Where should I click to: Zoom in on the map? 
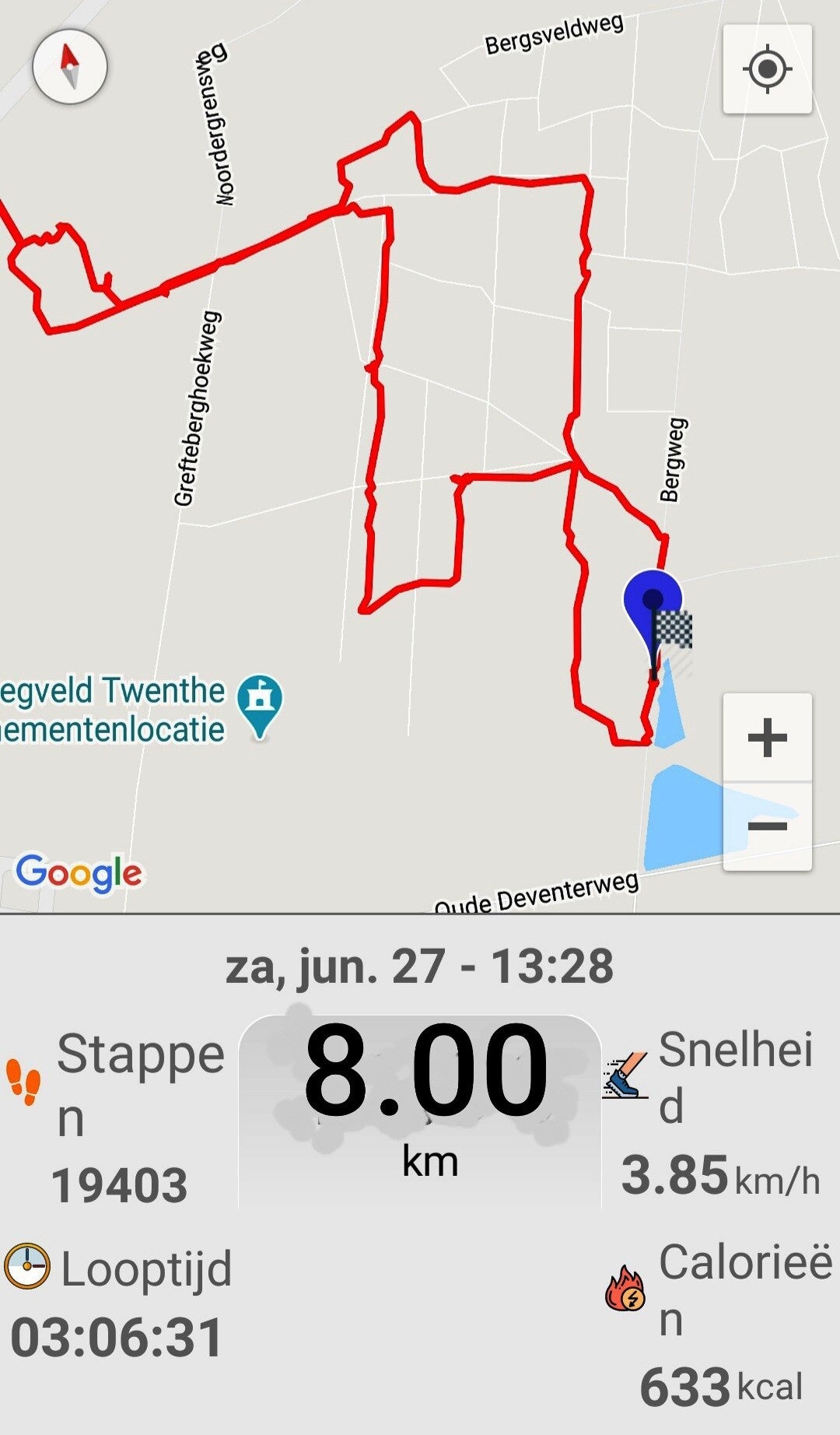[x=767, y=738]
